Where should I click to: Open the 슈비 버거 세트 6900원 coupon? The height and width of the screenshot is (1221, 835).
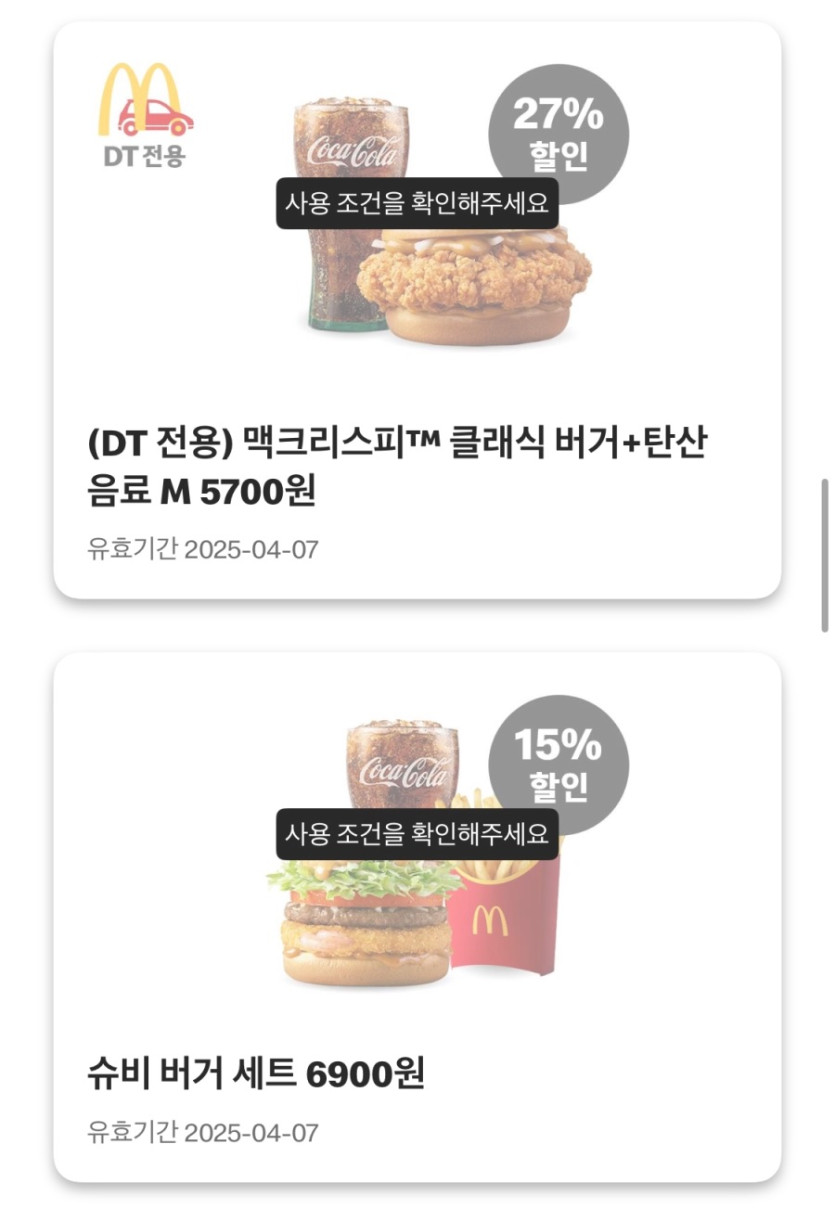coord(256,1073)
